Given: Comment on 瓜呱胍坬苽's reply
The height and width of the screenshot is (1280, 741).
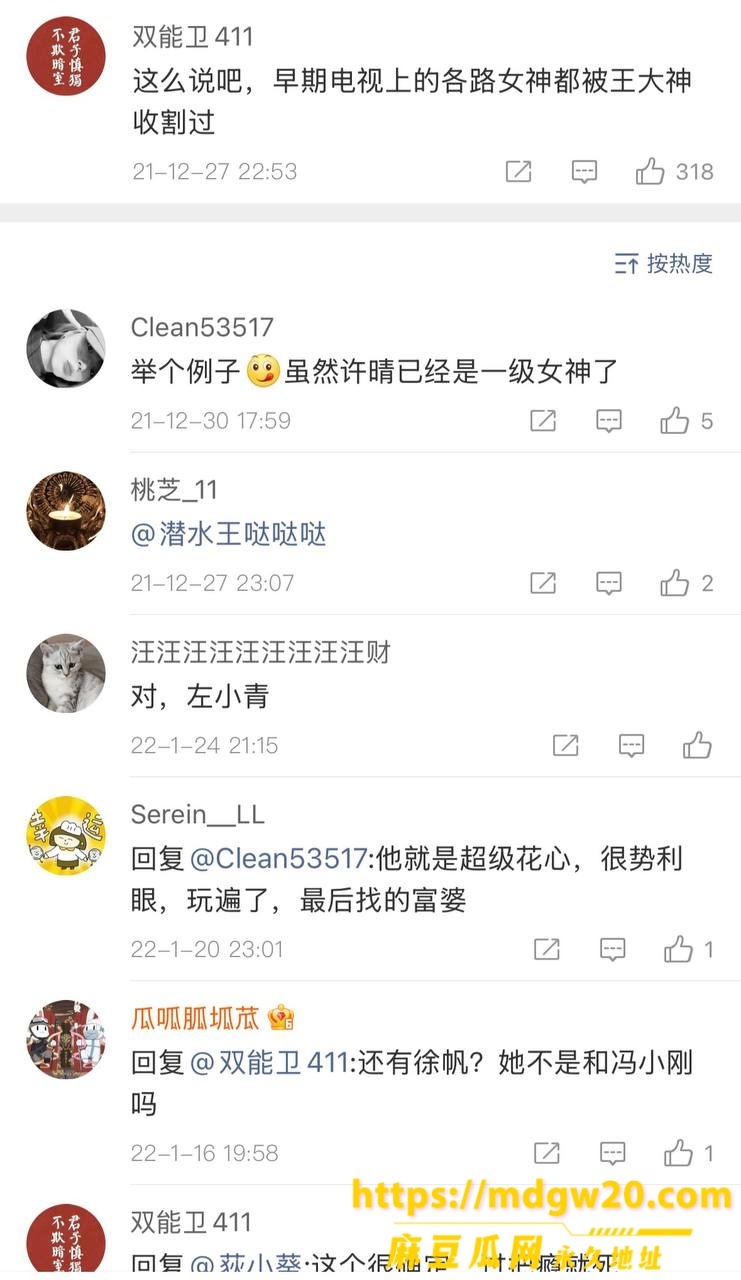Looking at the screenshot, I should tap(612, 1153).
